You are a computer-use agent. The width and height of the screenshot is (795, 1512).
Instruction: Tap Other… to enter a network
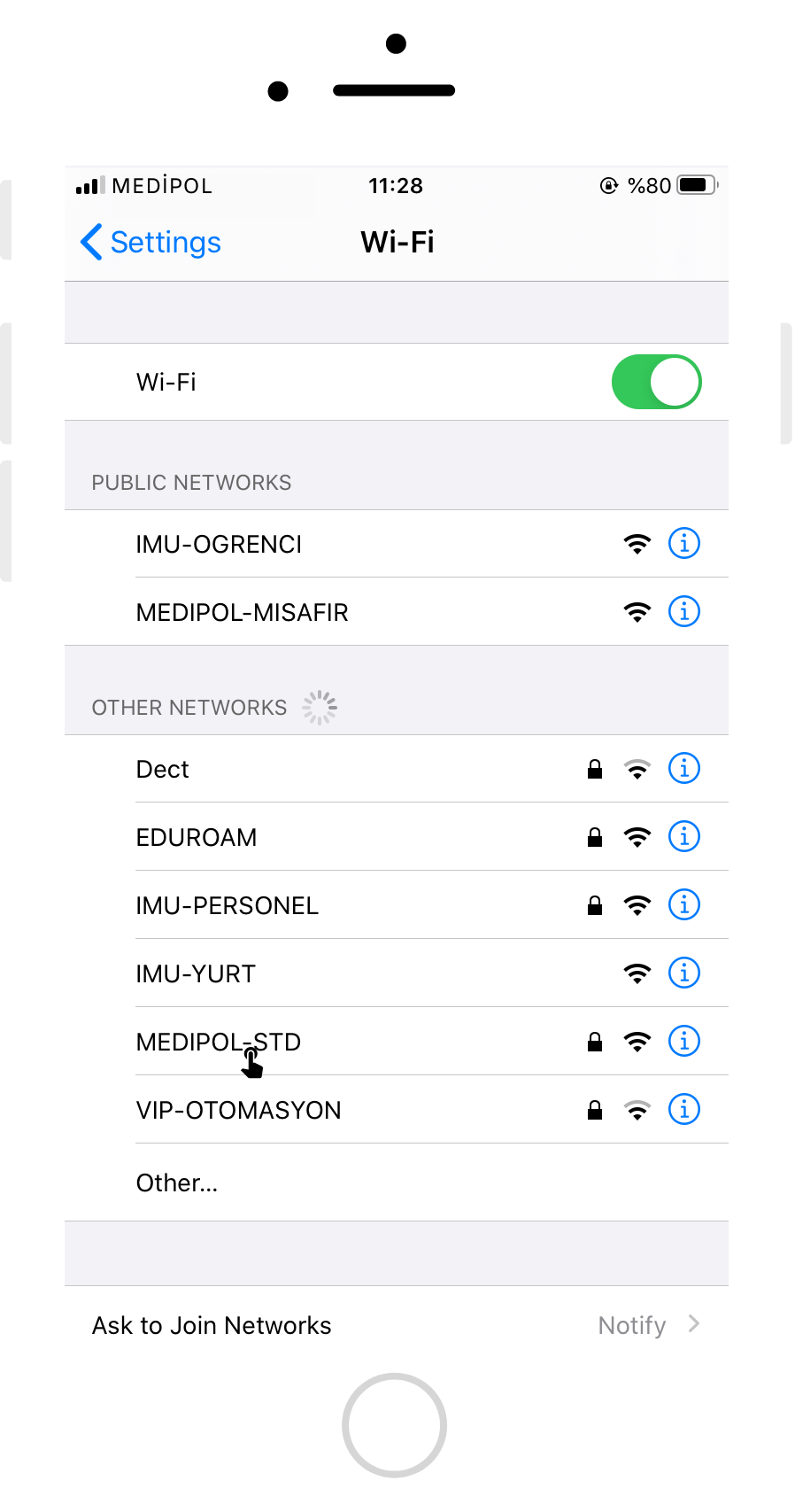397,1182
